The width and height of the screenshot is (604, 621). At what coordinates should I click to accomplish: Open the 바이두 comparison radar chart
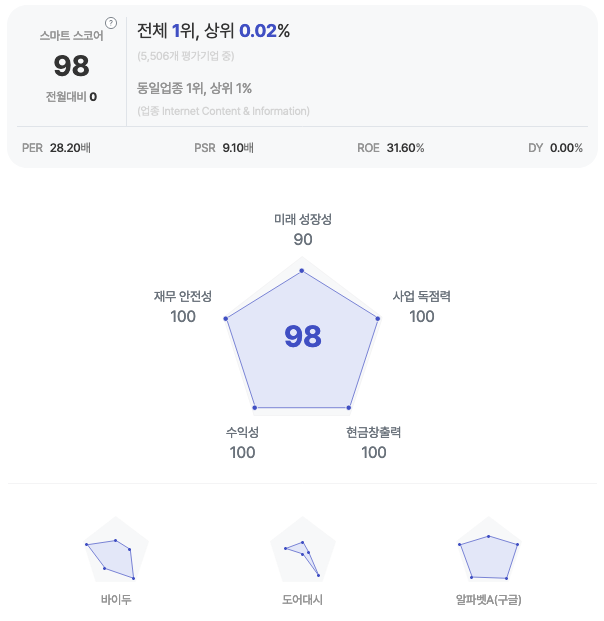click(116, 549)
